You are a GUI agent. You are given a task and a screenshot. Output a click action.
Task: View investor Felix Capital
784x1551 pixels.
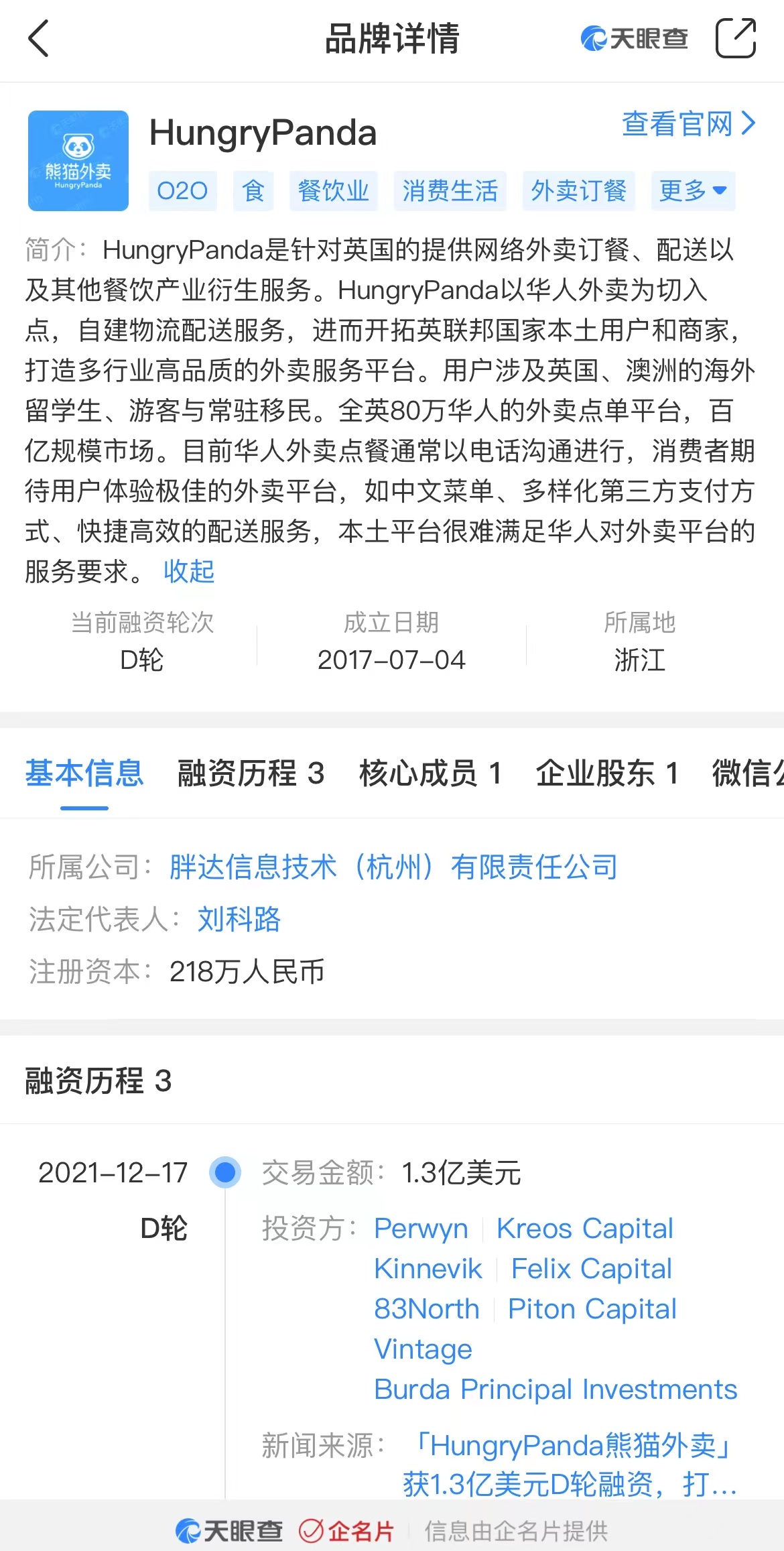tap(591, 1269)
